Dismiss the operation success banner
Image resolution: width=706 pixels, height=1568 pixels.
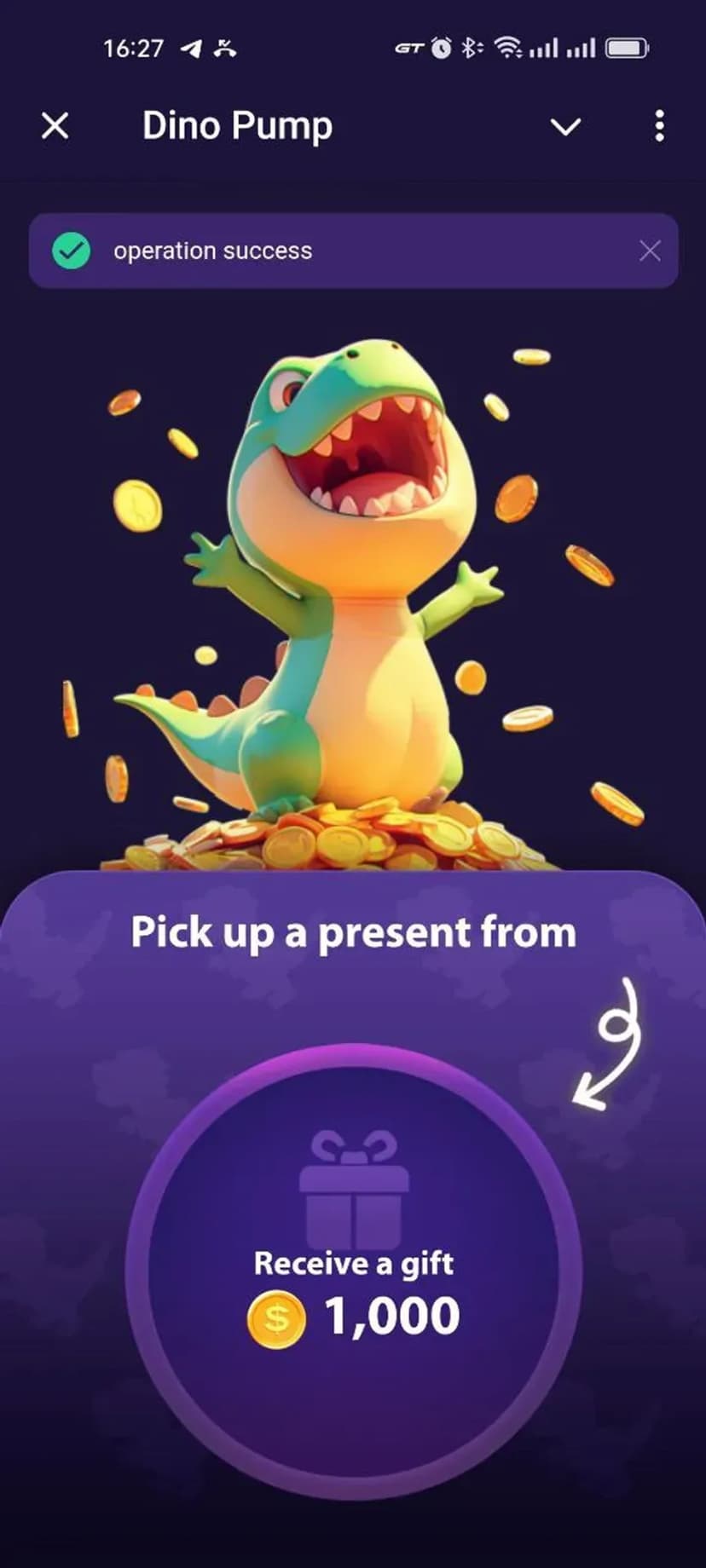[650, 251]
